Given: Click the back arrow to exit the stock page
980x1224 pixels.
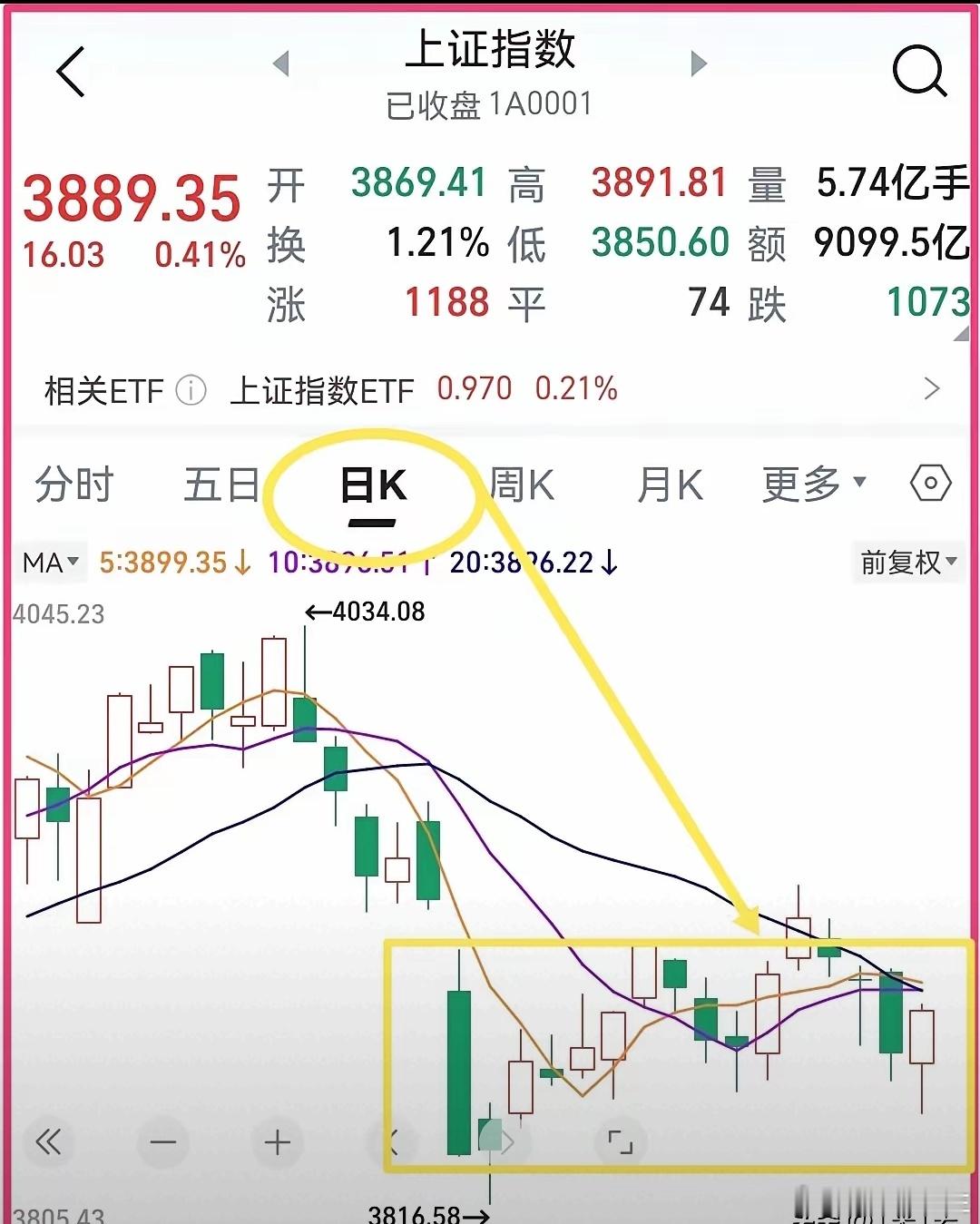Looking at the screenshot, I should coord(71,73).
